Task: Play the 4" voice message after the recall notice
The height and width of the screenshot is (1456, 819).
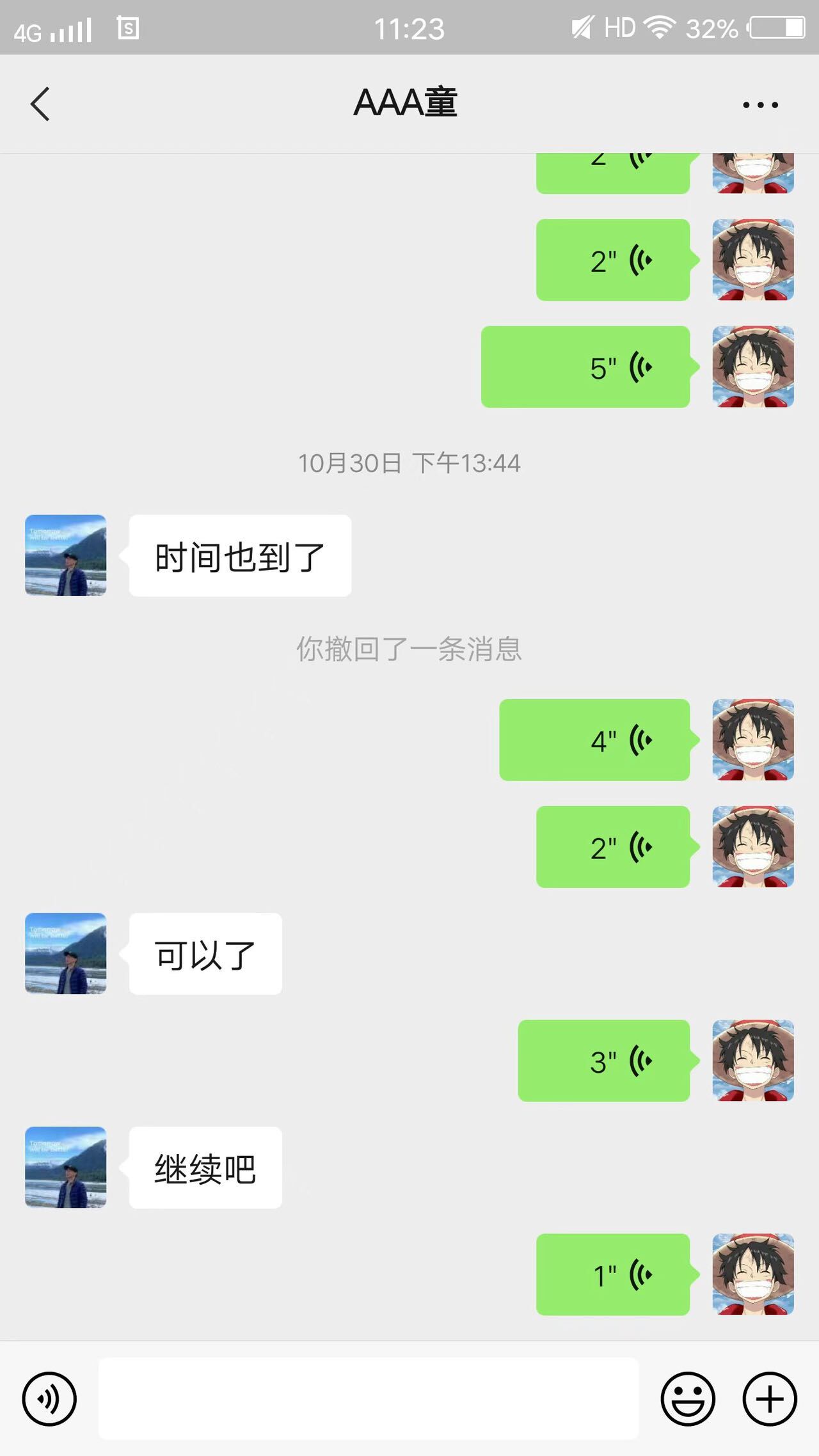Action: click(x=594, y=739)
